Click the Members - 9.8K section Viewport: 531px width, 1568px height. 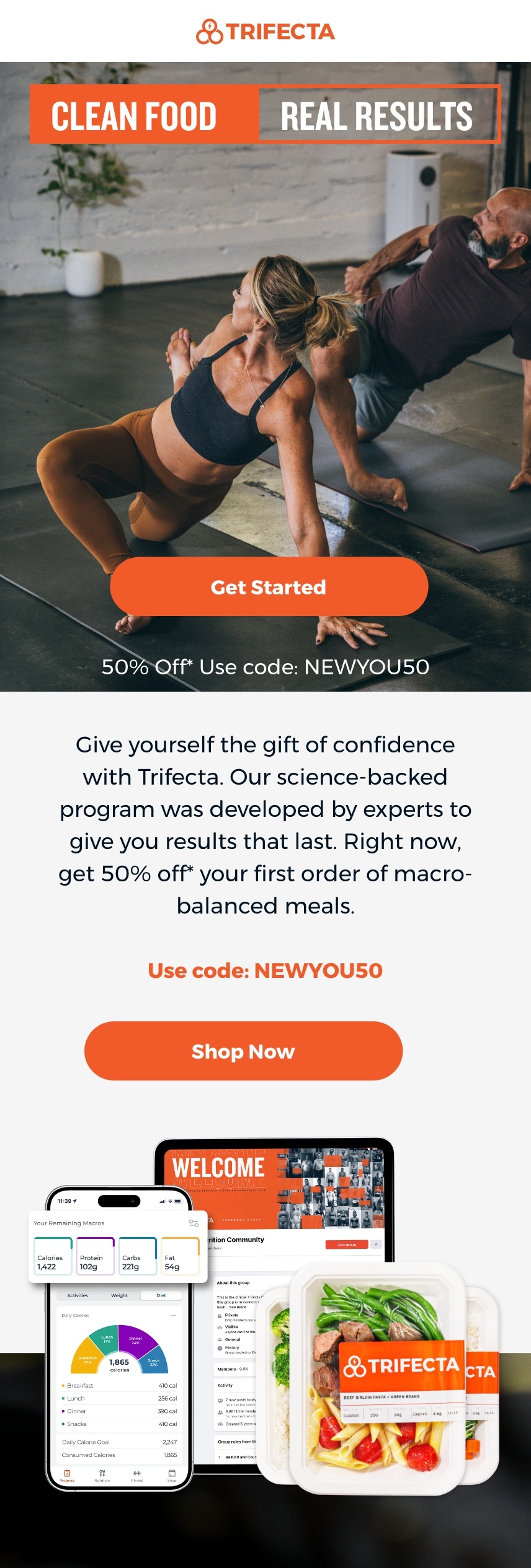[233, 1369]
